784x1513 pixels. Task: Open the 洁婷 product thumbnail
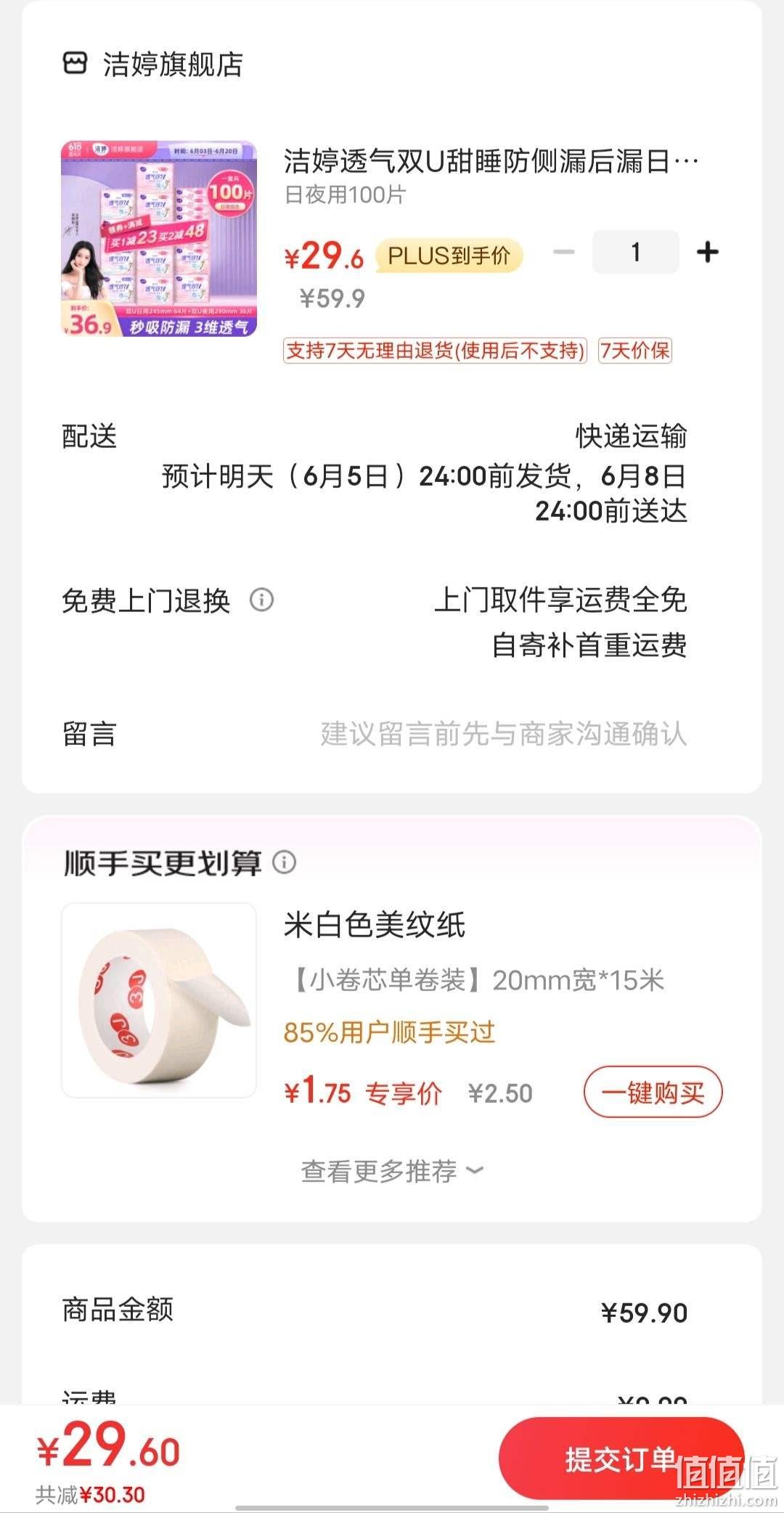pos(159,239)
